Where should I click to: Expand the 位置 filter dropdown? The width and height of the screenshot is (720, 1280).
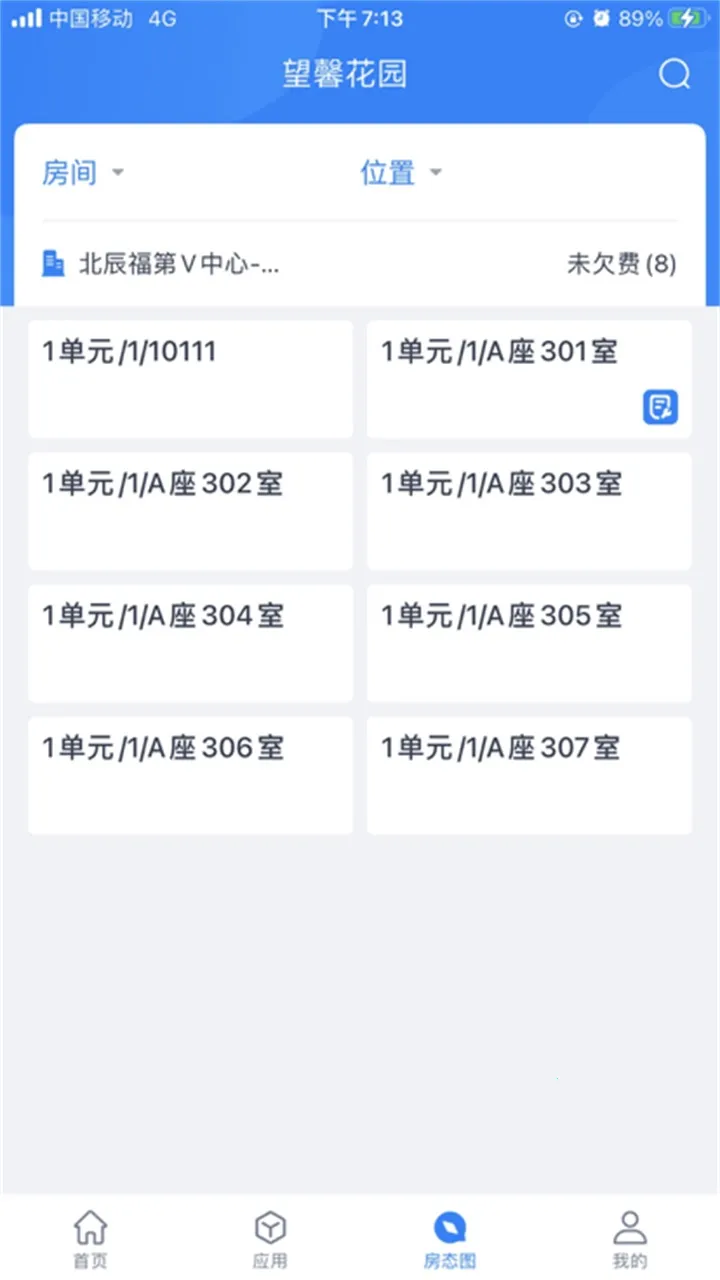tap(400, 173)
